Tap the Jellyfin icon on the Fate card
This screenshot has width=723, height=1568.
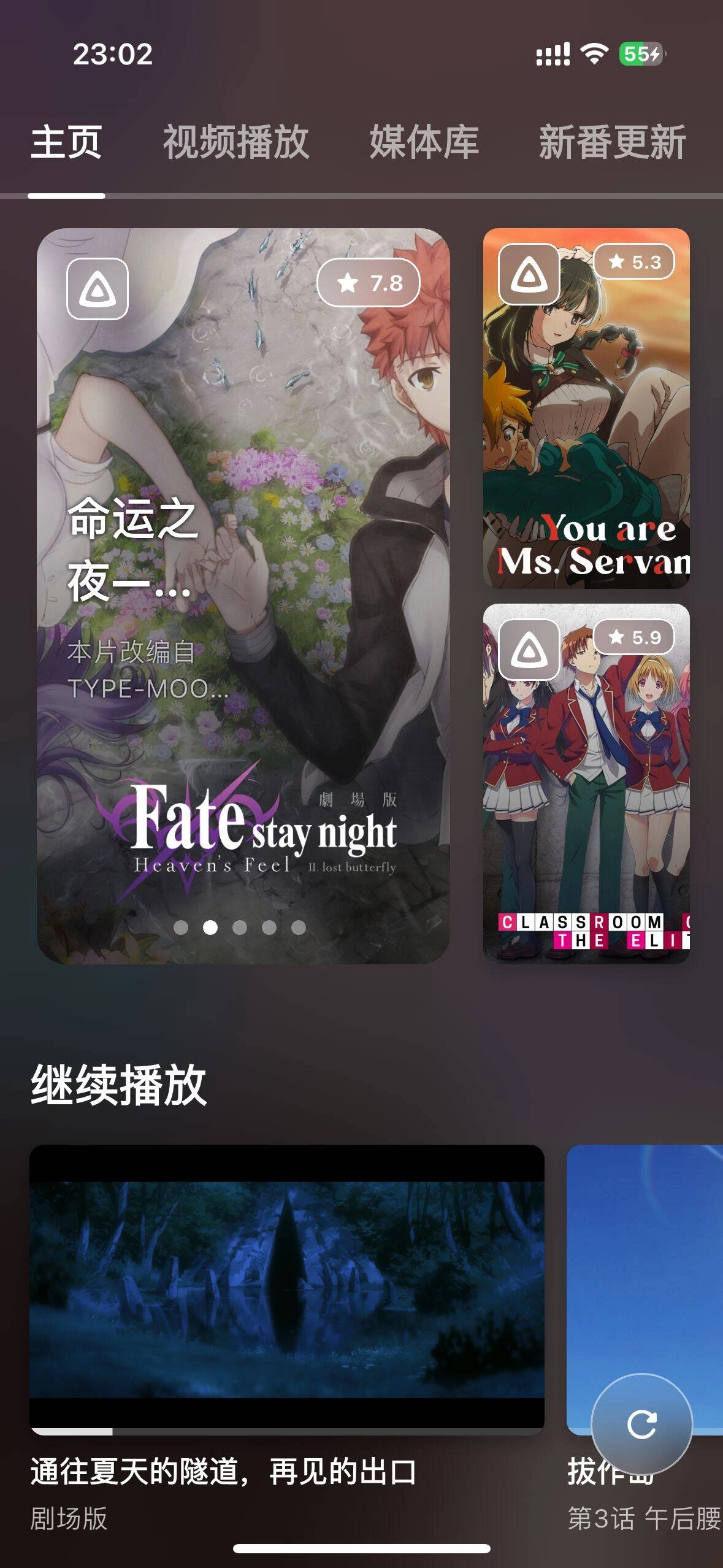tap(97, 288)
